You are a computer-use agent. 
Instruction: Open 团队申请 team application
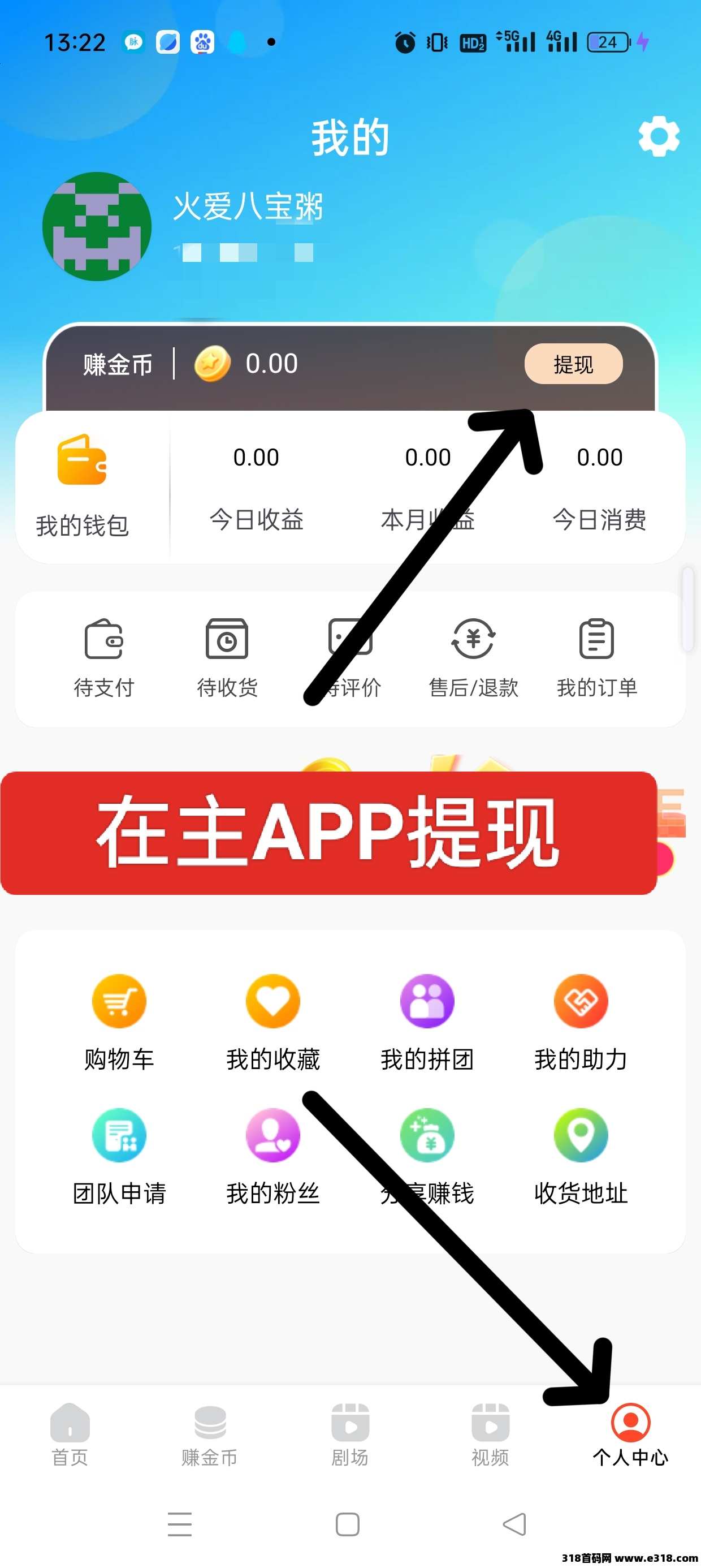click(x=119, y=1157)
